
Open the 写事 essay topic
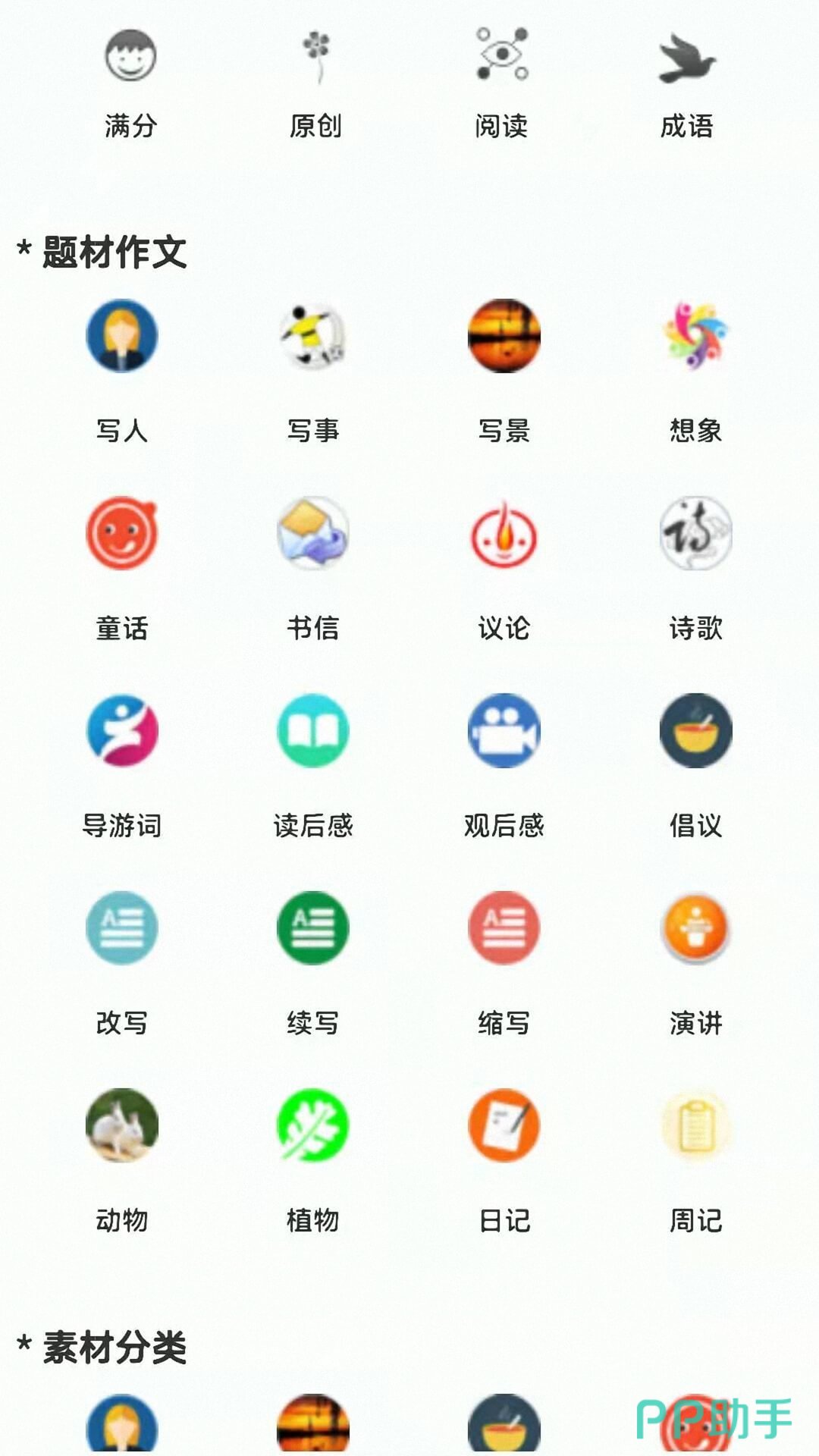tap(313, 336)
